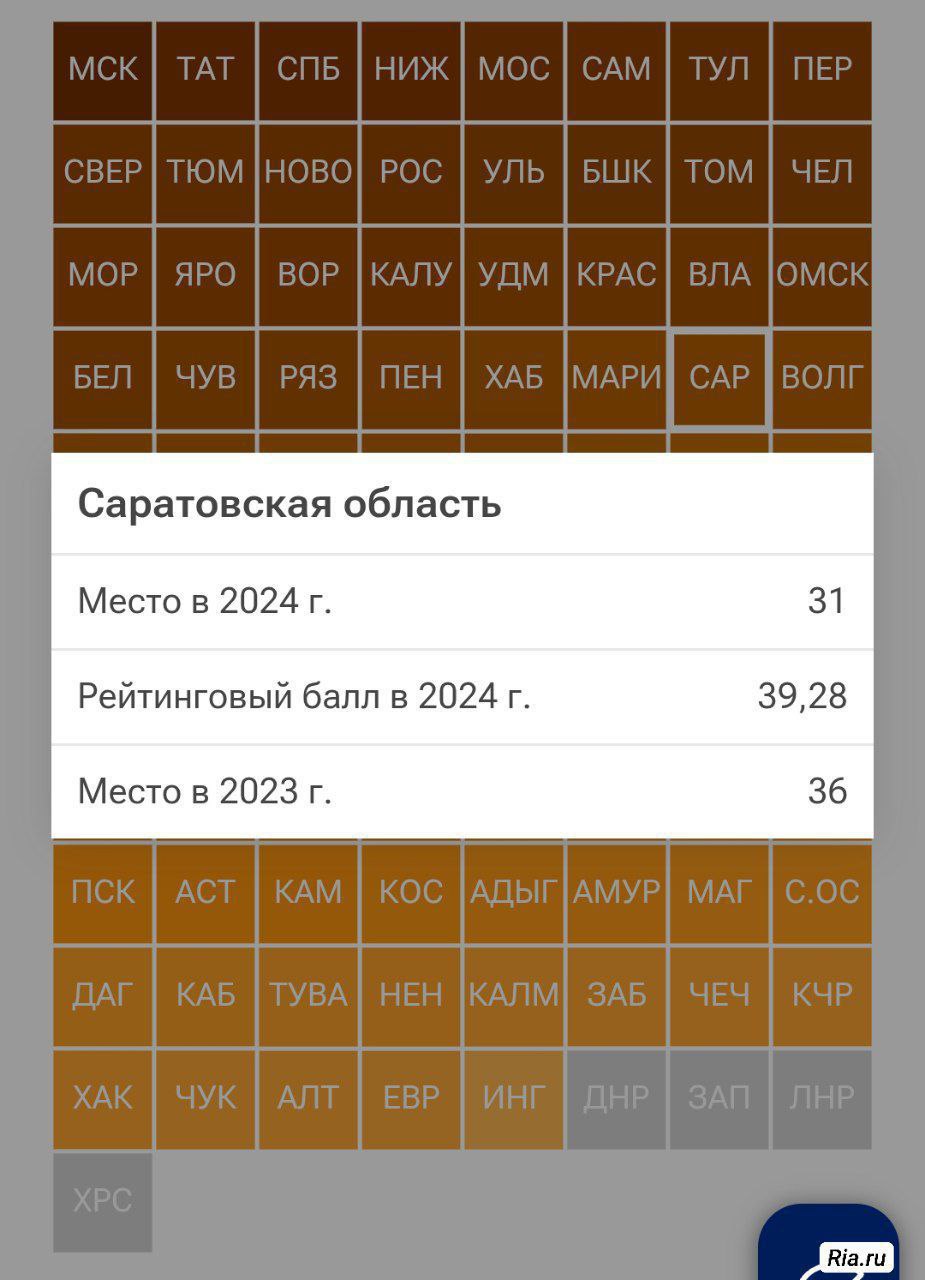Choose the АМУР tile

tap(616, 892)
